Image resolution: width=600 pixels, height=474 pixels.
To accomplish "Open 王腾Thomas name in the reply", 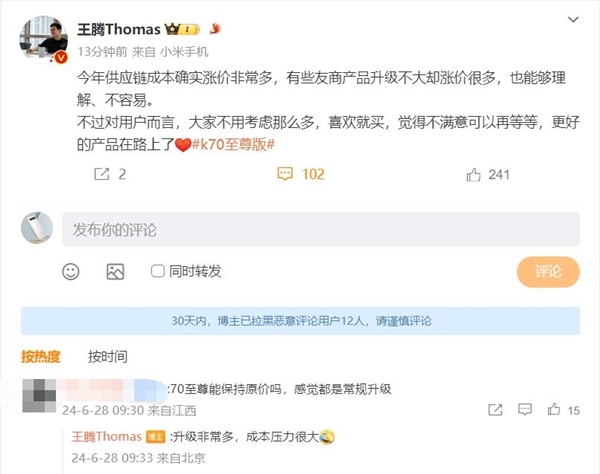I will (107, 436).
